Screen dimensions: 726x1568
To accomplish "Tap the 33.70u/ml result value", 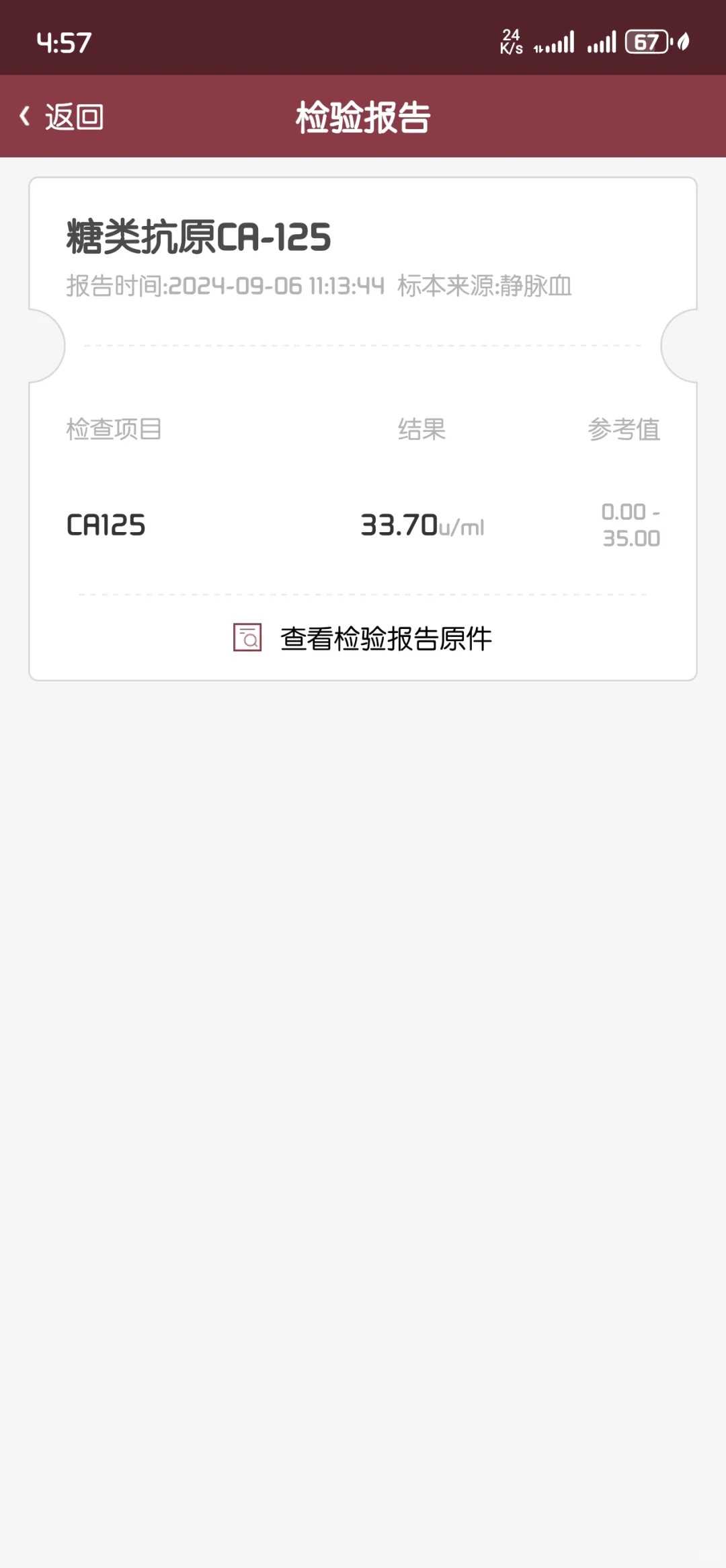I will (421, 526).
